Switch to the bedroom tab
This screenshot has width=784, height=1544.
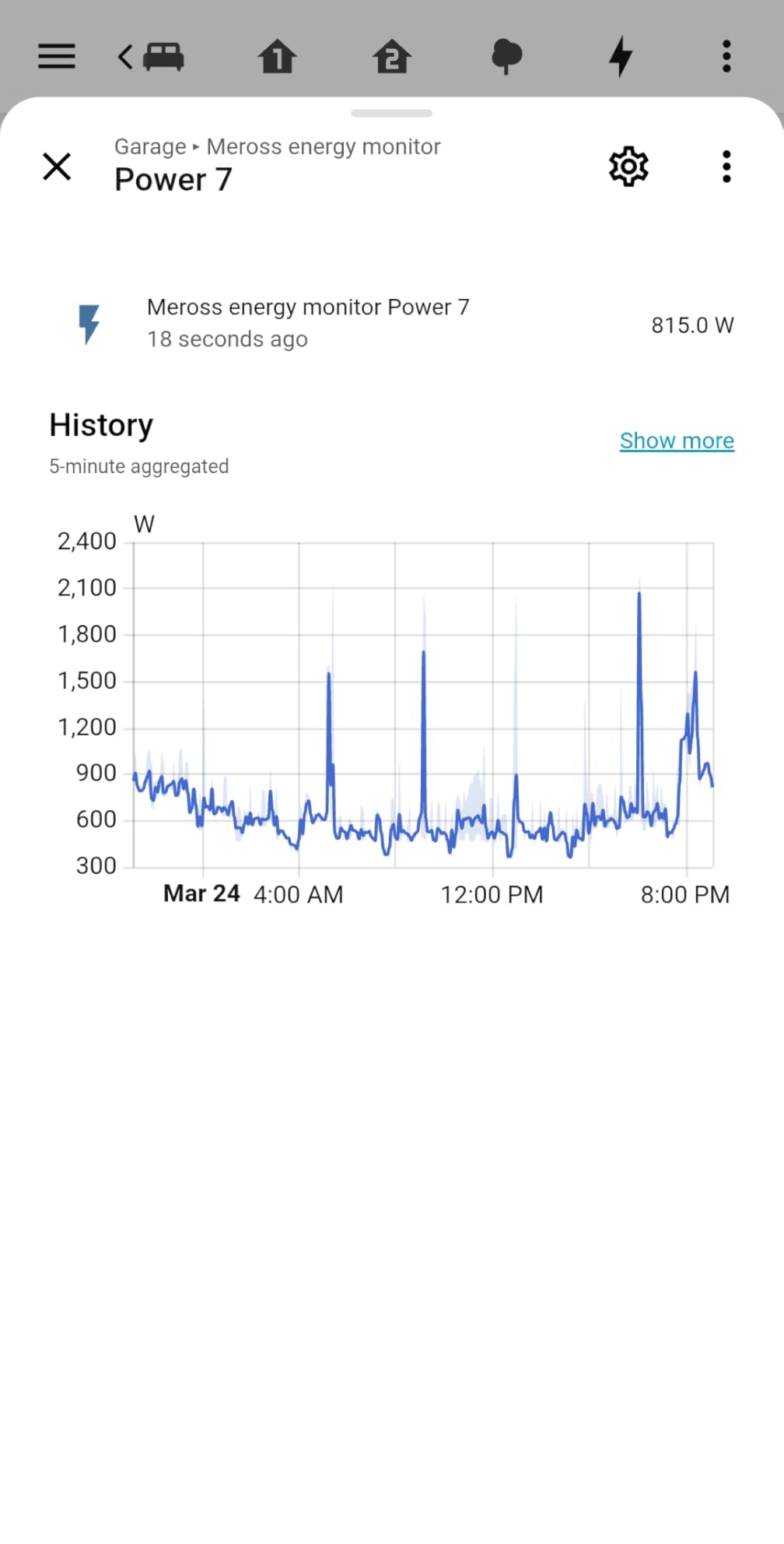163,56
